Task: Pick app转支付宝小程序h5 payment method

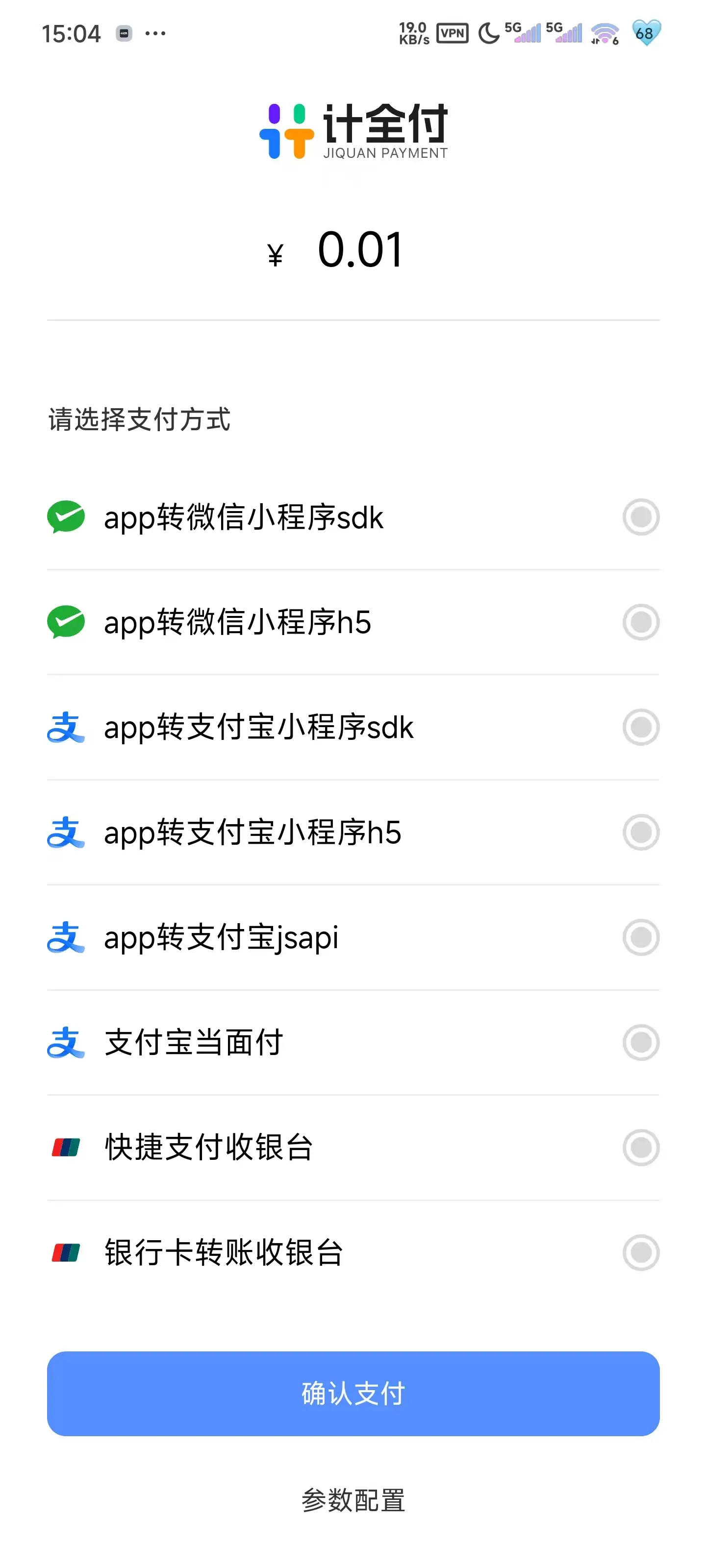Action: [640, 832]
